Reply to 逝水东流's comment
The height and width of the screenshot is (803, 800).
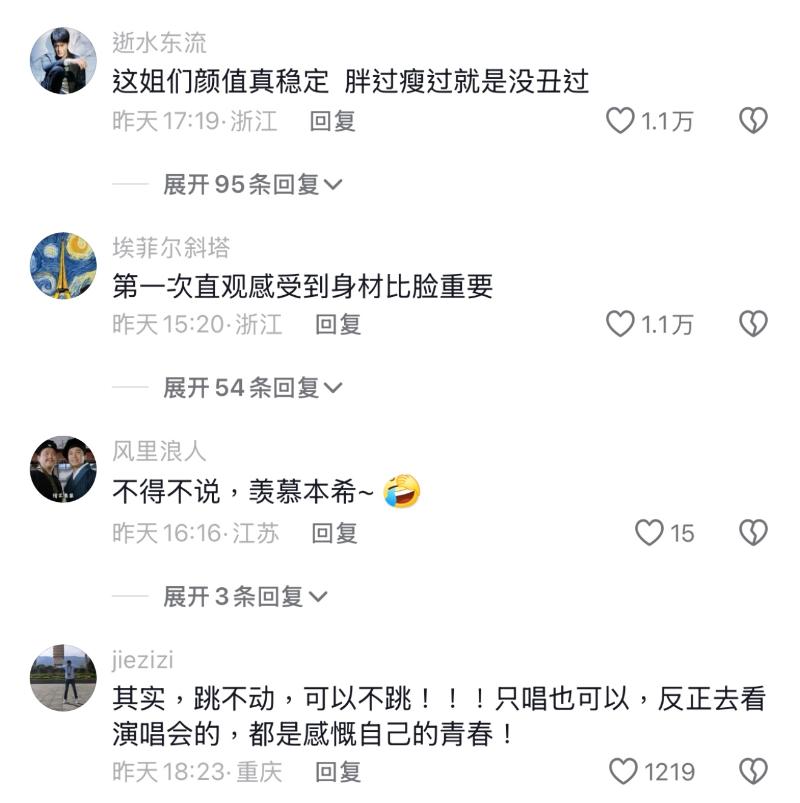pos(333,122)
